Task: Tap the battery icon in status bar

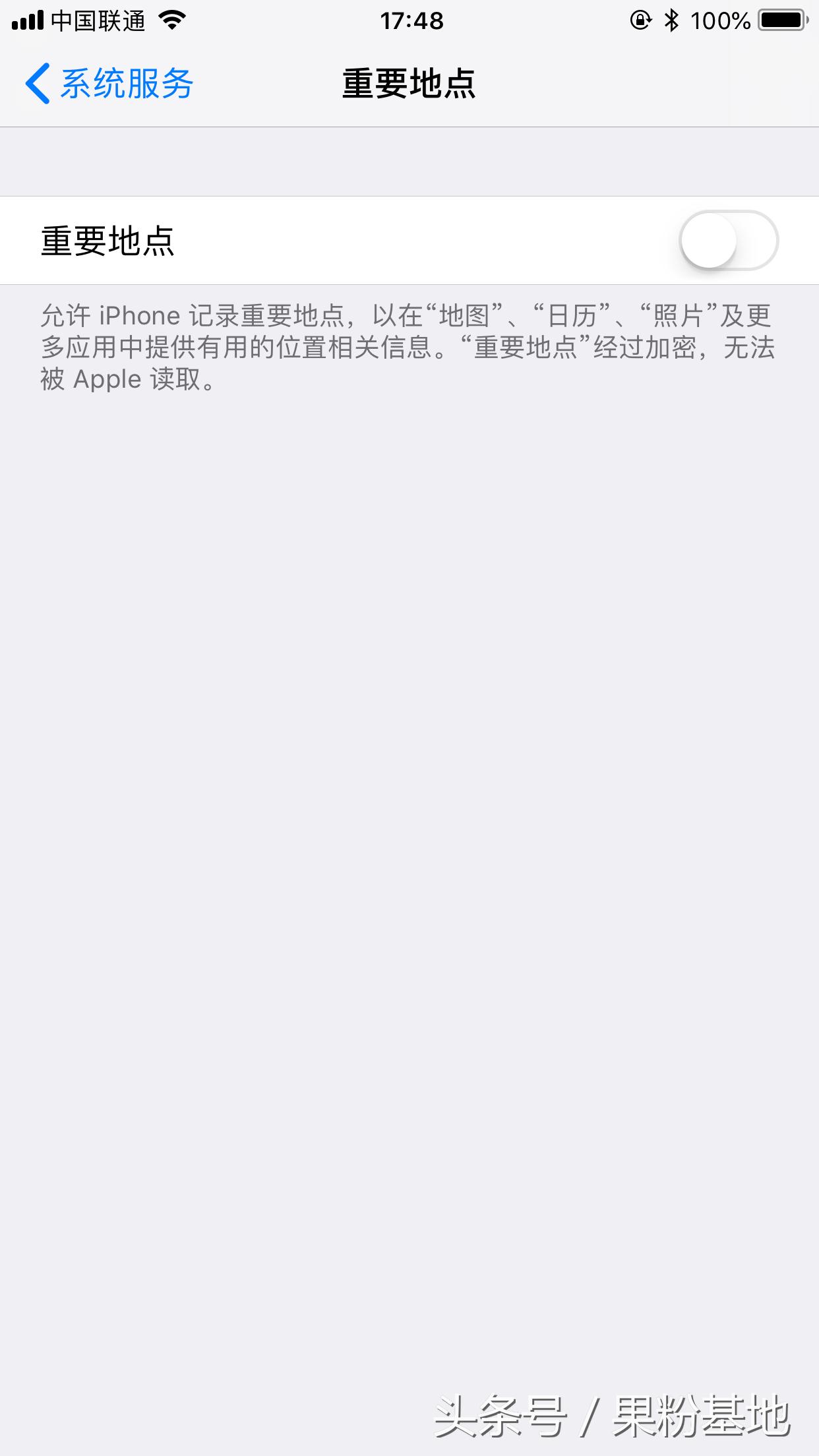Action: point(781,20)
